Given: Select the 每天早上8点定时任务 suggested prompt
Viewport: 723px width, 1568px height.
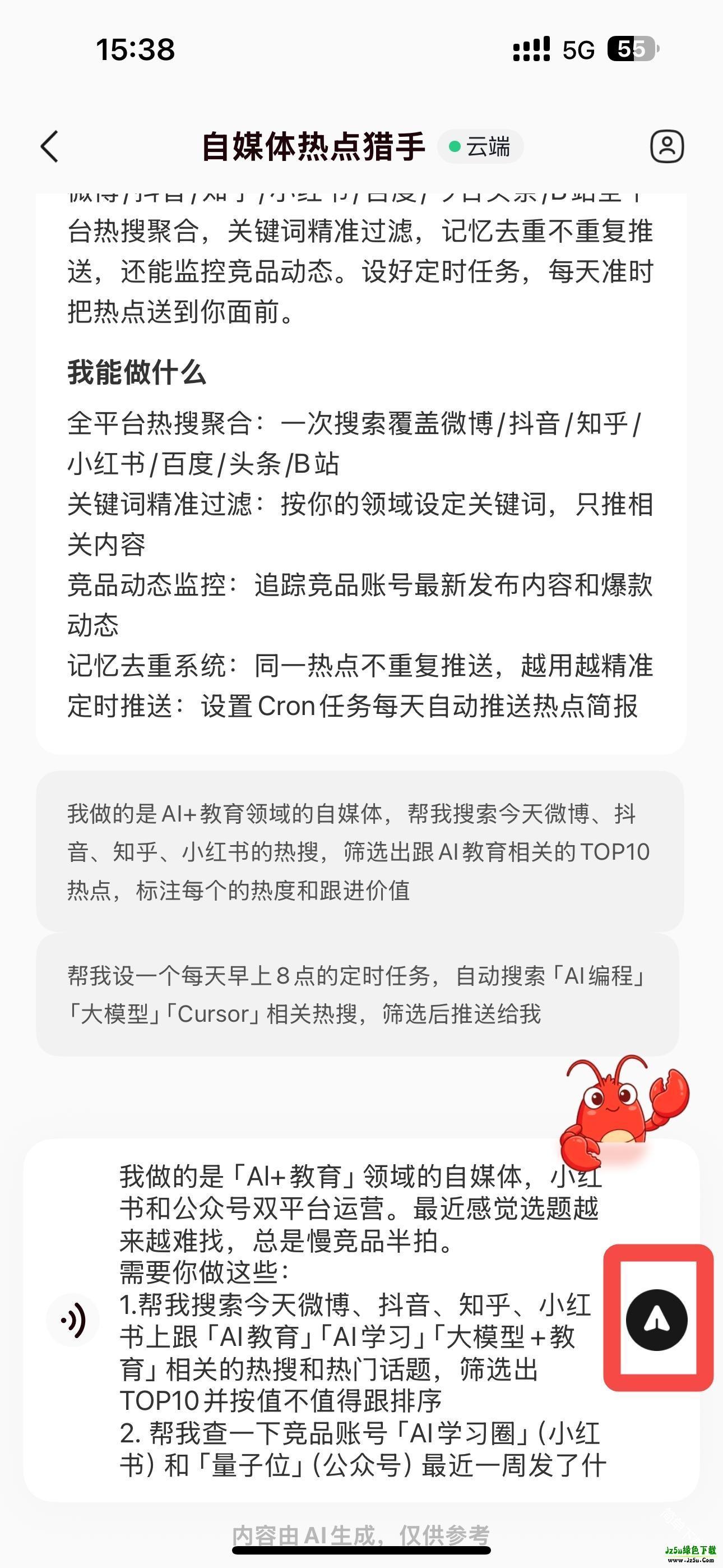Looking at the screenshot, I should tap(357, 995).
